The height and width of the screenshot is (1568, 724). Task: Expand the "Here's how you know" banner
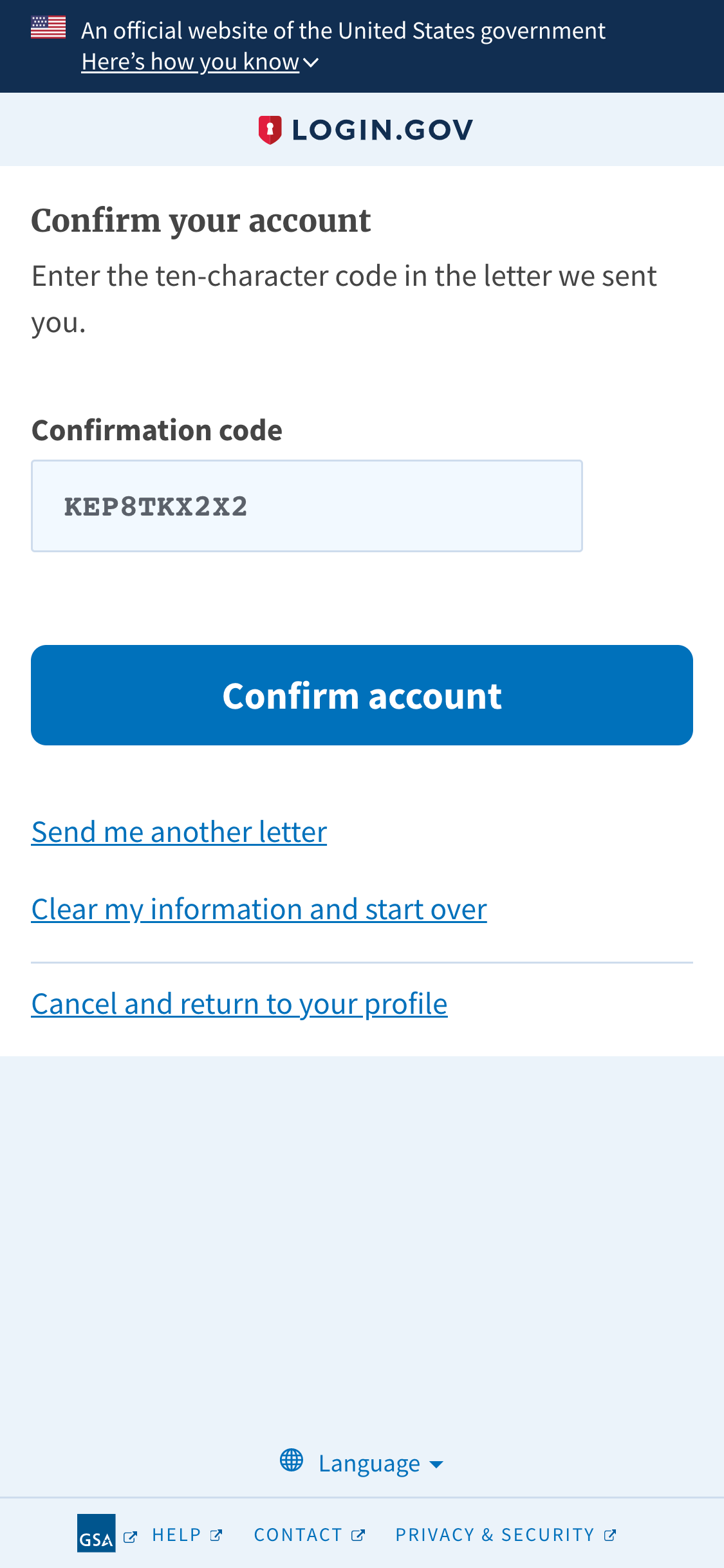point(200,62)
